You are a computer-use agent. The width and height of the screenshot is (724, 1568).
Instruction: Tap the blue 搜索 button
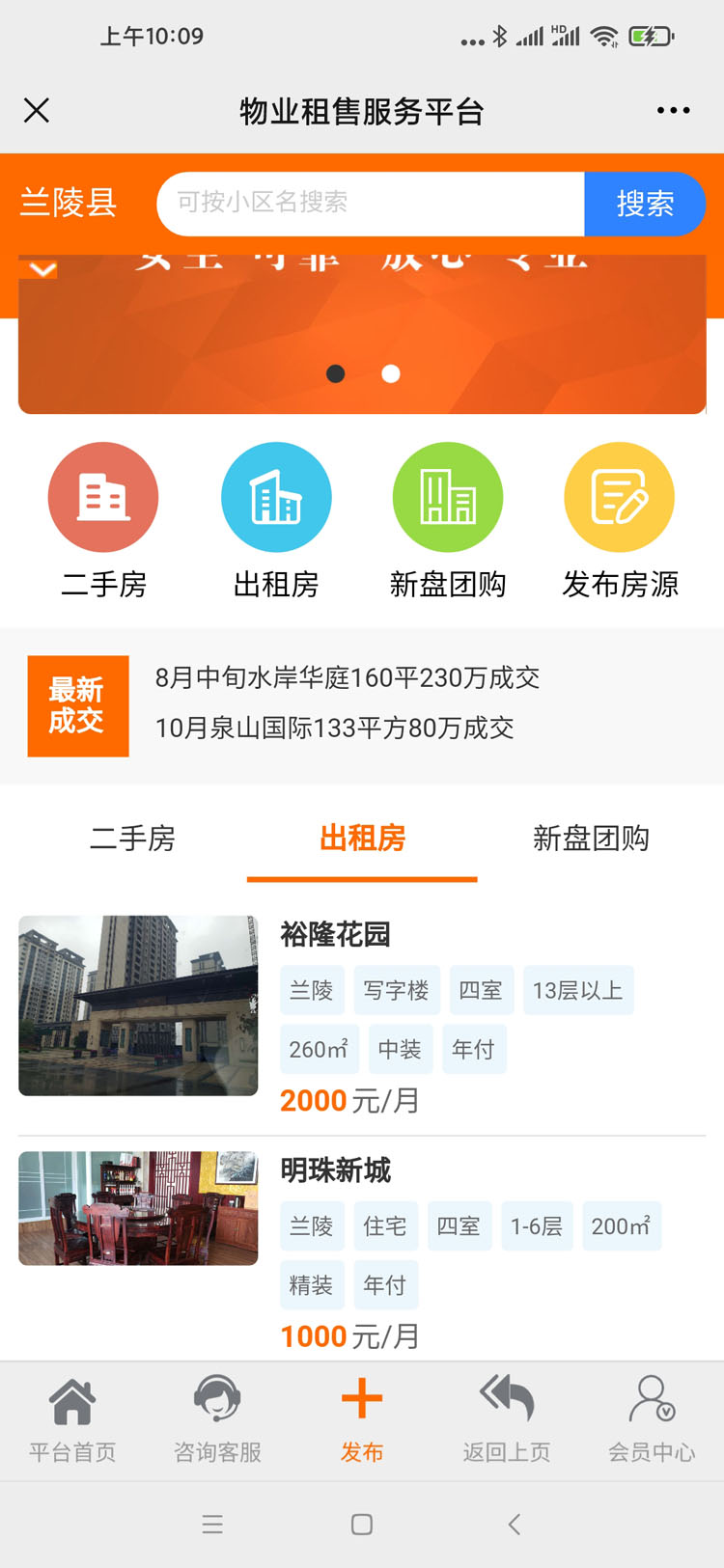click(645, 203)
